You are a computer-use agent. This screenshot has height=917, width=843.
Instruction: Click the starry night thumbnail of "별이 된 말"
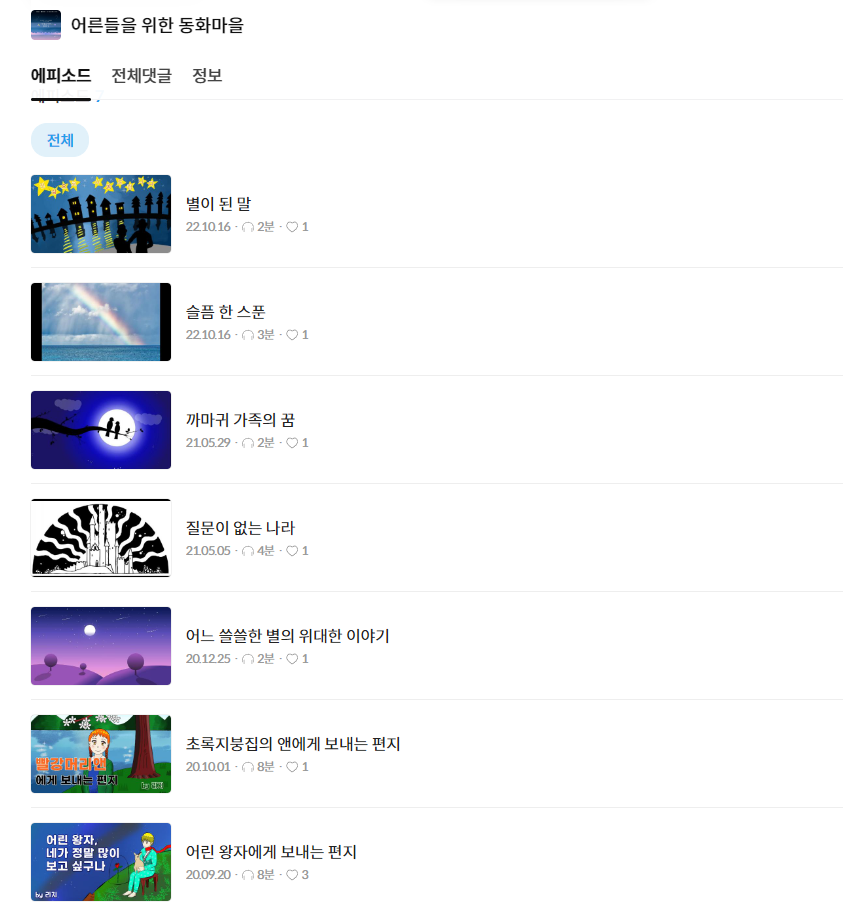click(x=100, y=214)
